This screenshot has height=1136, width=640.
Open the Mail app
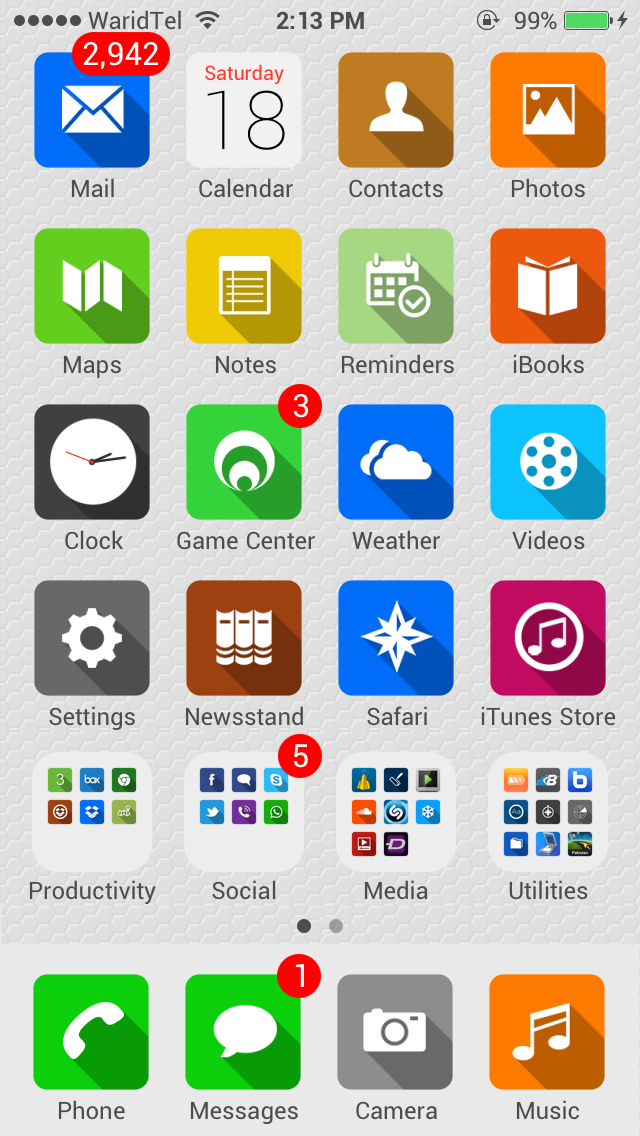tap(92, 110)
